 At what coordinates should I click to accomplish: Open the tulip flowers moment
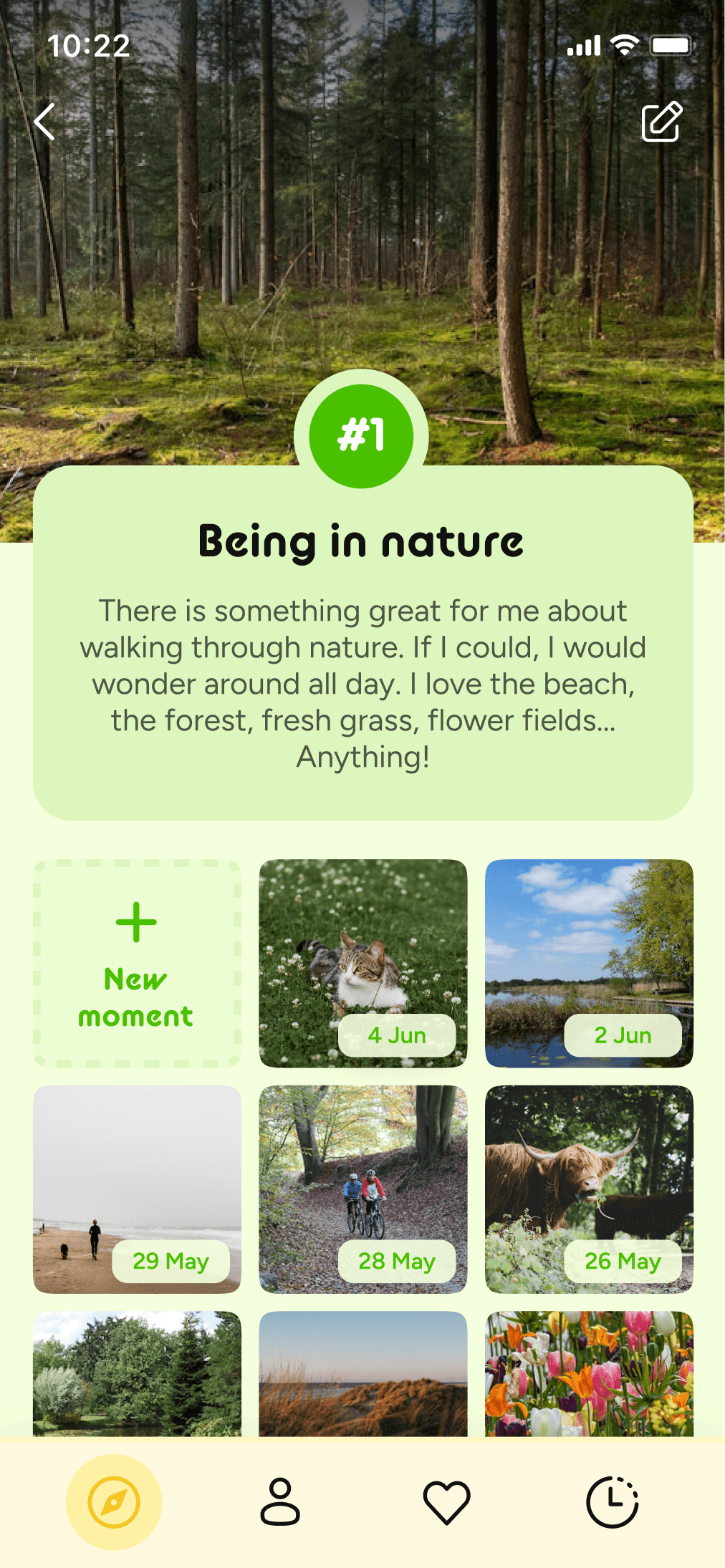point(589,1375)
